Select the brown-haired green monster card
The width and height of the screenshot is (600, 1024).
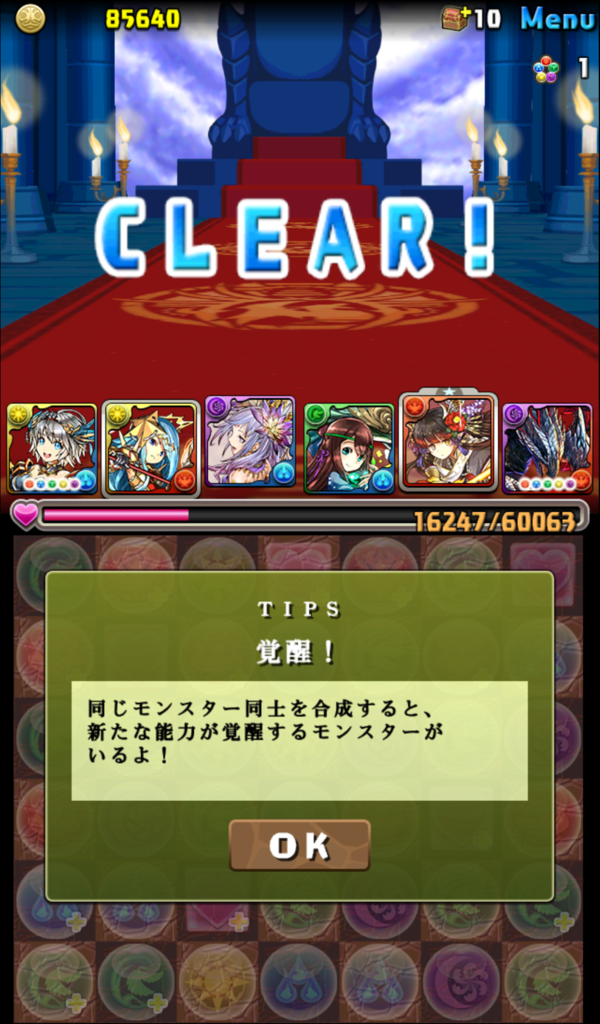pos(349,448)
